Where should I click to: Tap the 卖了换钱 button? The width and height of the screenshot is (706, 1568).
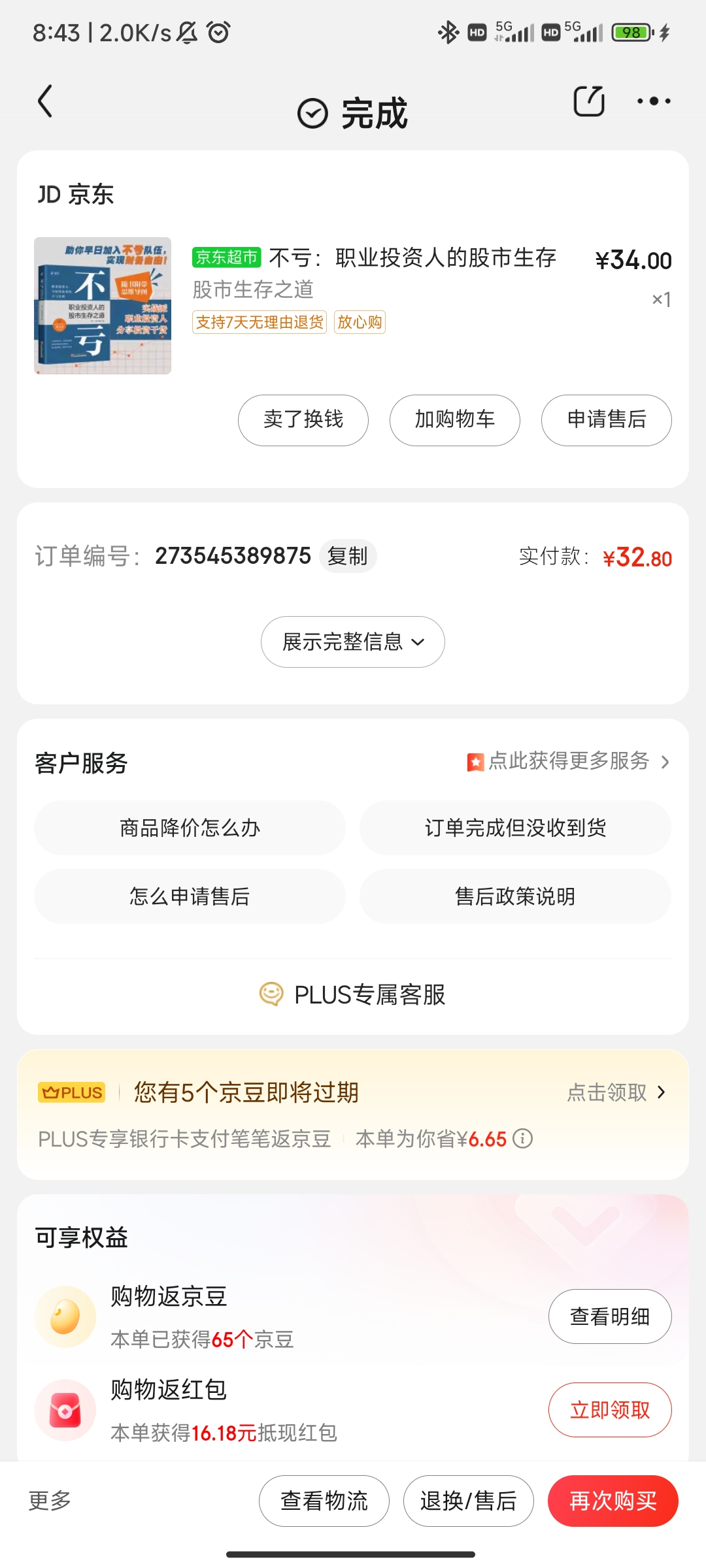coord(303,420)
